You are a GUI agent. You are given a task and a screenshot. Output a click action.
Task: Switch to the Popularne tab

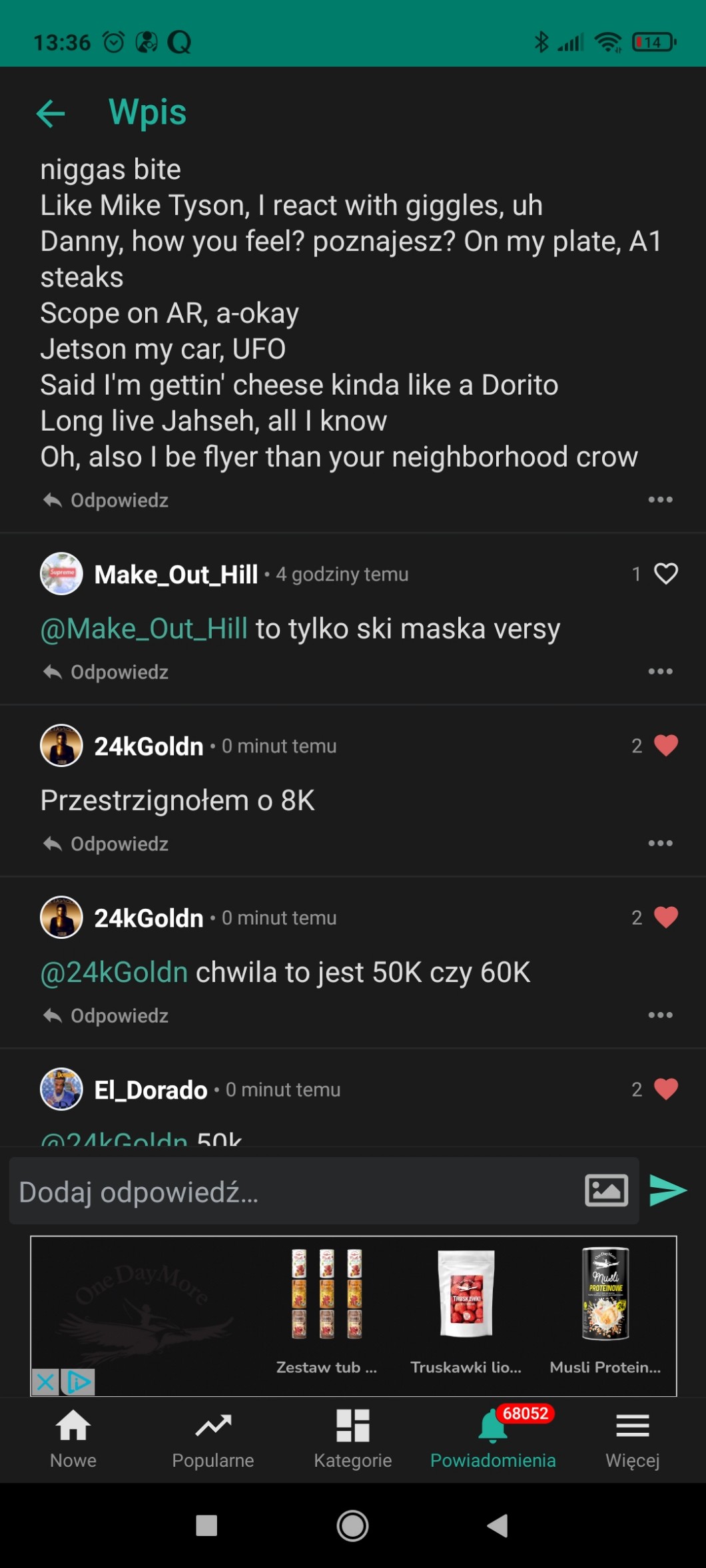click(x=213, y=1439)
